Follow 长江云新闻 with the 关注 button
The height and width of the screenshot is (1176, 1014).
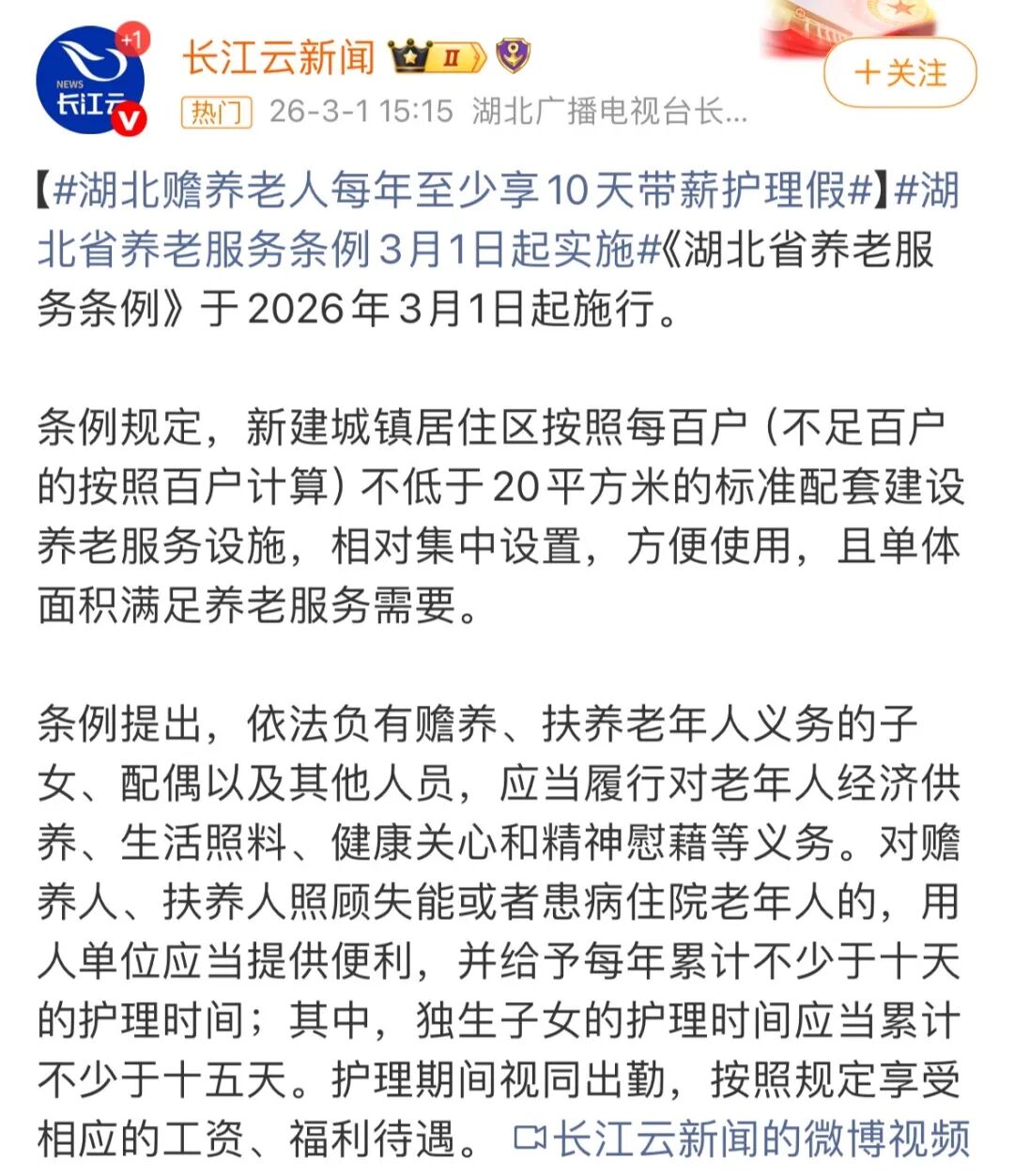899,73
